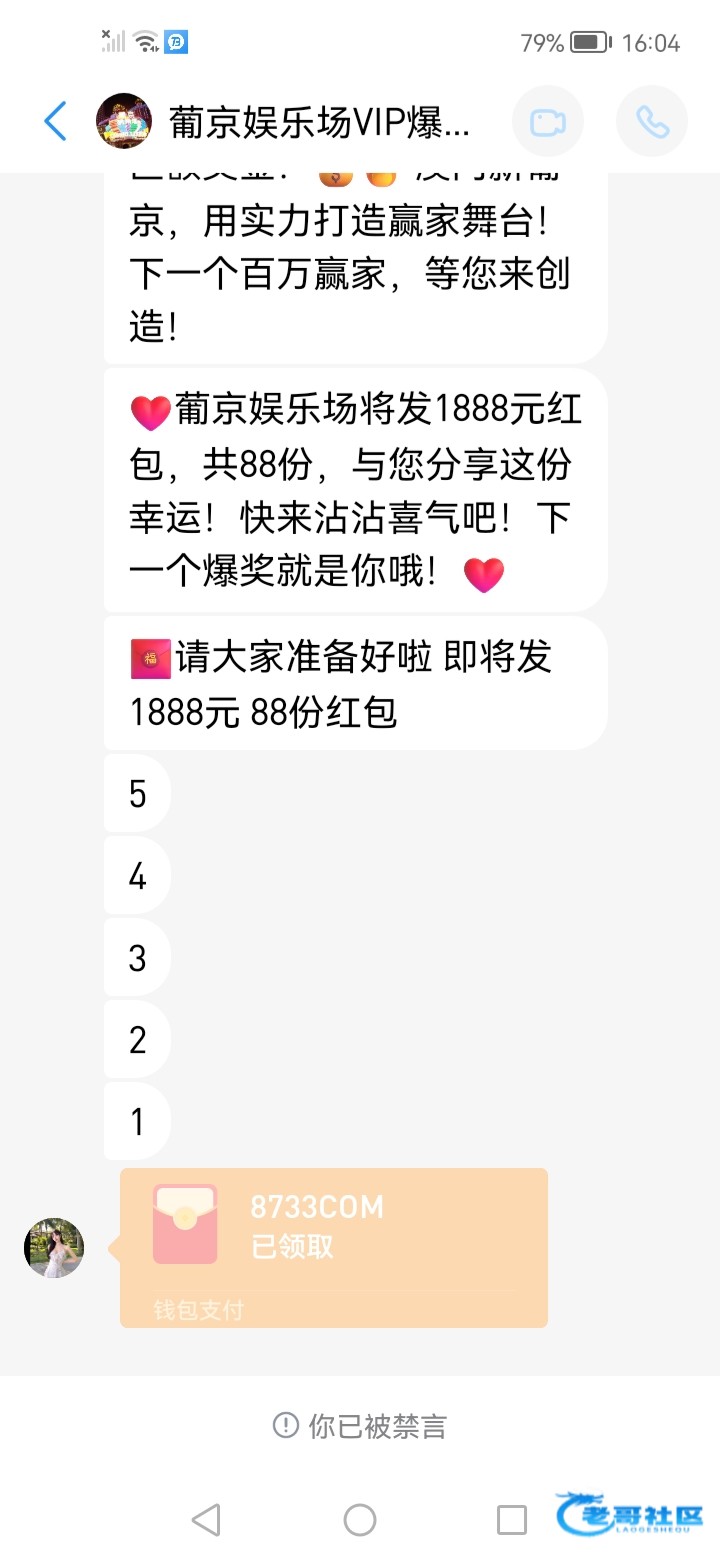Start a video call

(x=547, y=122)
